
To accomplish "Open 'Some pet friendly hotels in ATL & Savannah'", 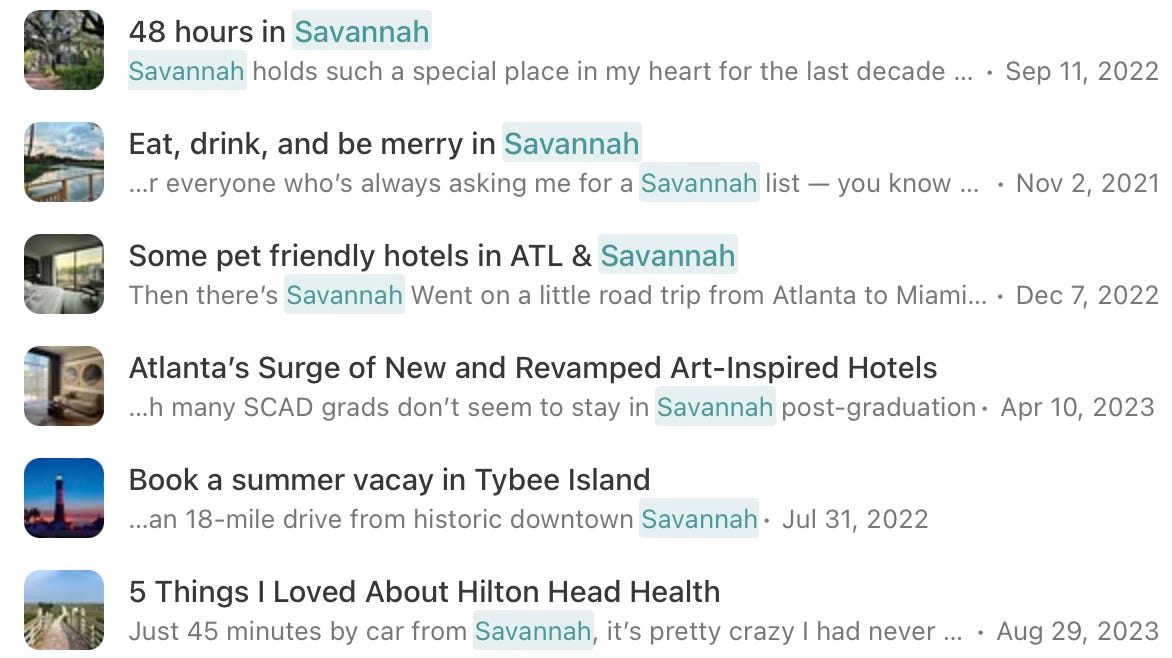I will tap(432, 256).
